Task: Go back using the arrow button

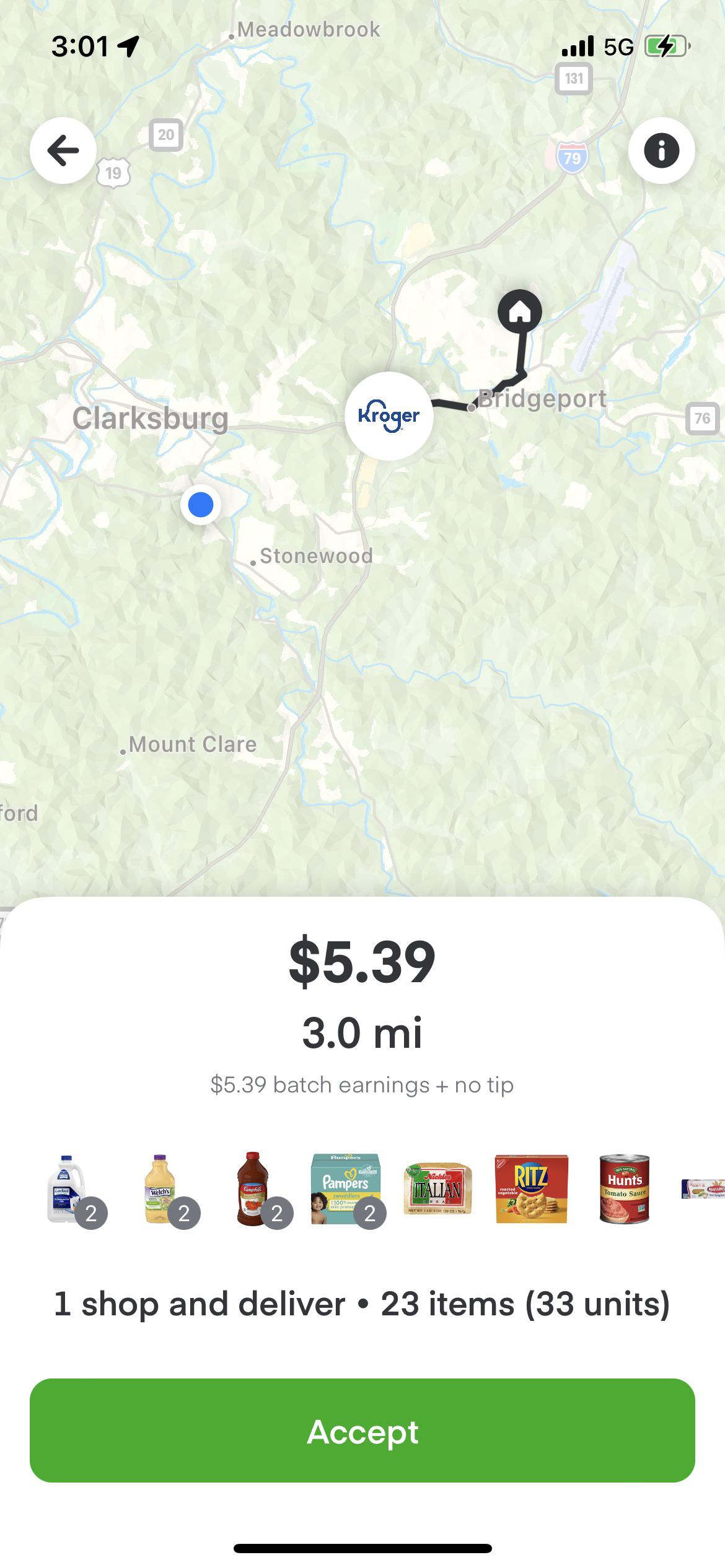Action: (63, 150)
